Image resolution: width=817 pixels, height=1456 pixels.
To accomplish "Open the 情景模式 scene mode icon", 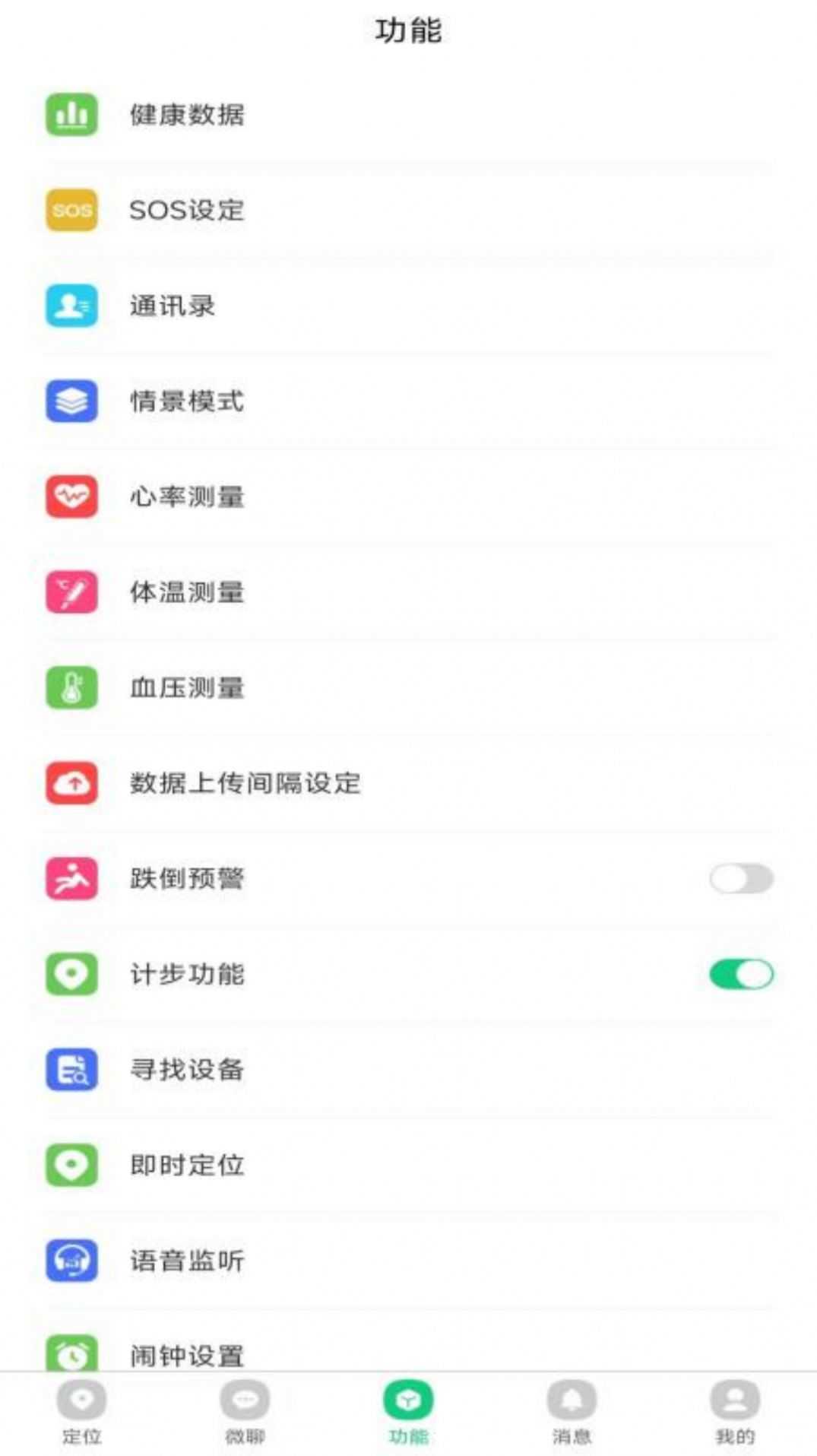I will (x=71, y=401).
